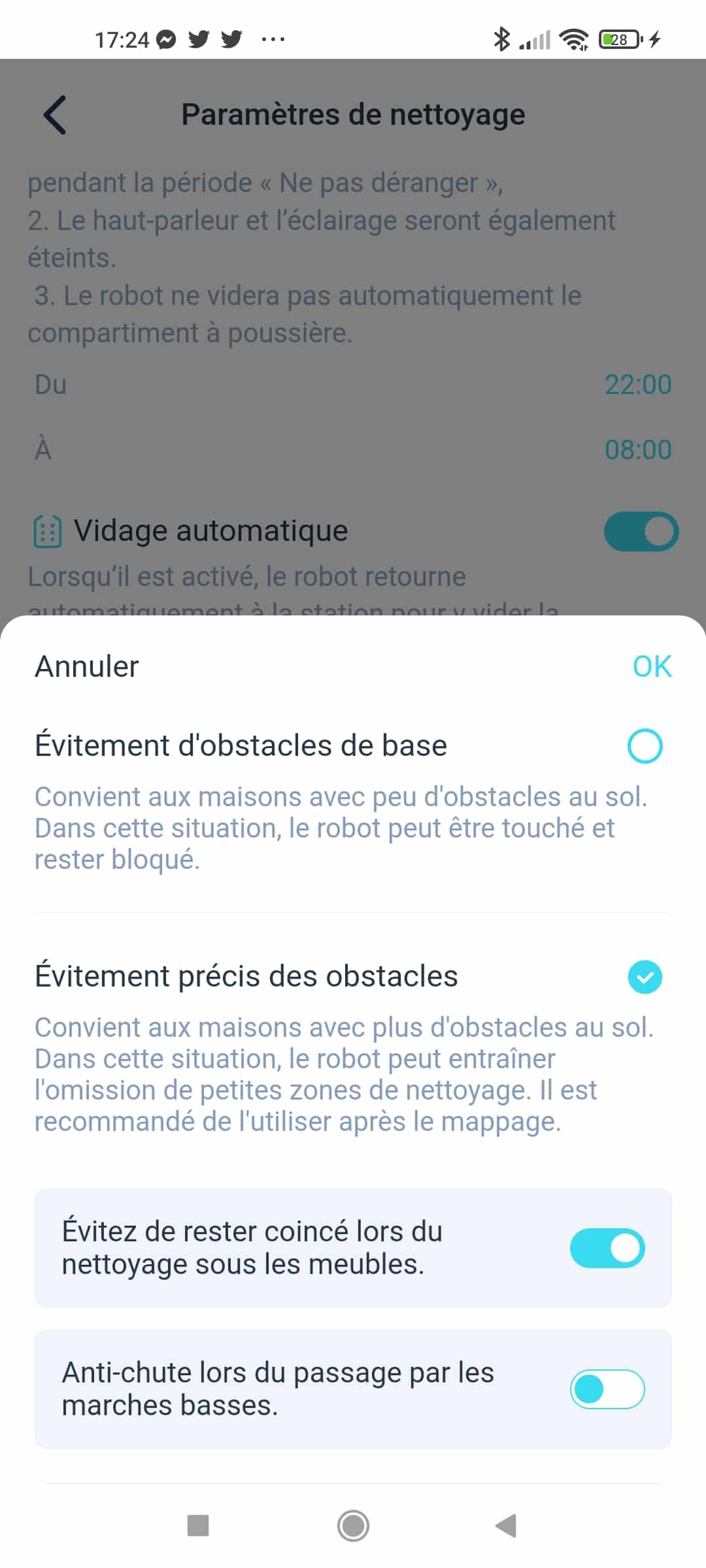
Task: Enable Anti-chute for low steps
Action: coord(607,1389)
